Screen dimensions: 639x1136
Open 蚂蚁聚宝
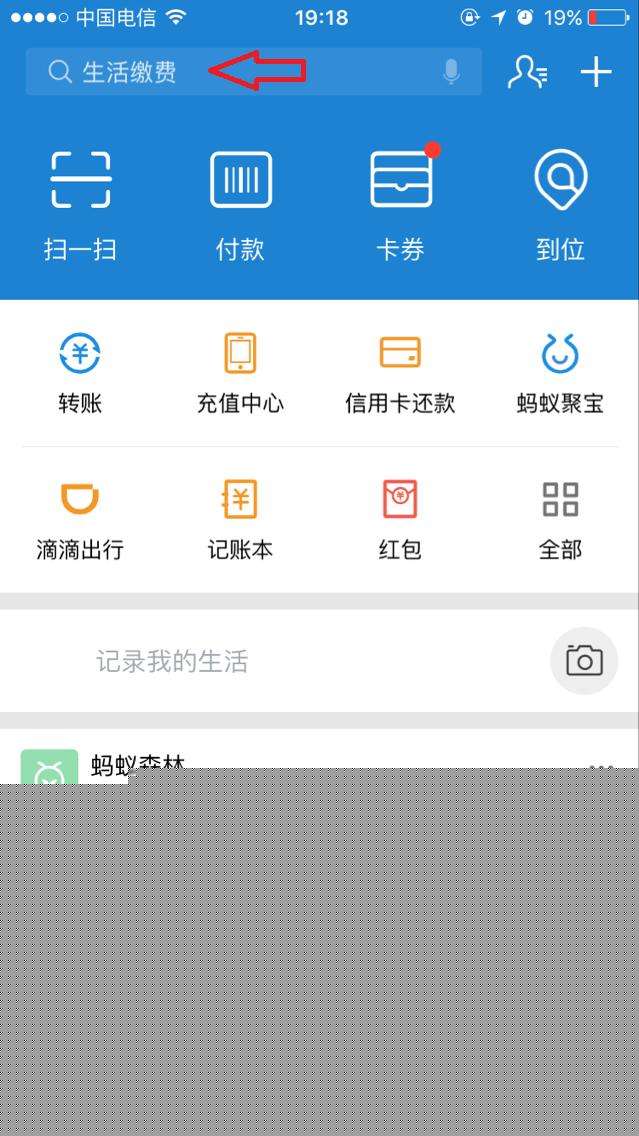[x=561, y=373]
